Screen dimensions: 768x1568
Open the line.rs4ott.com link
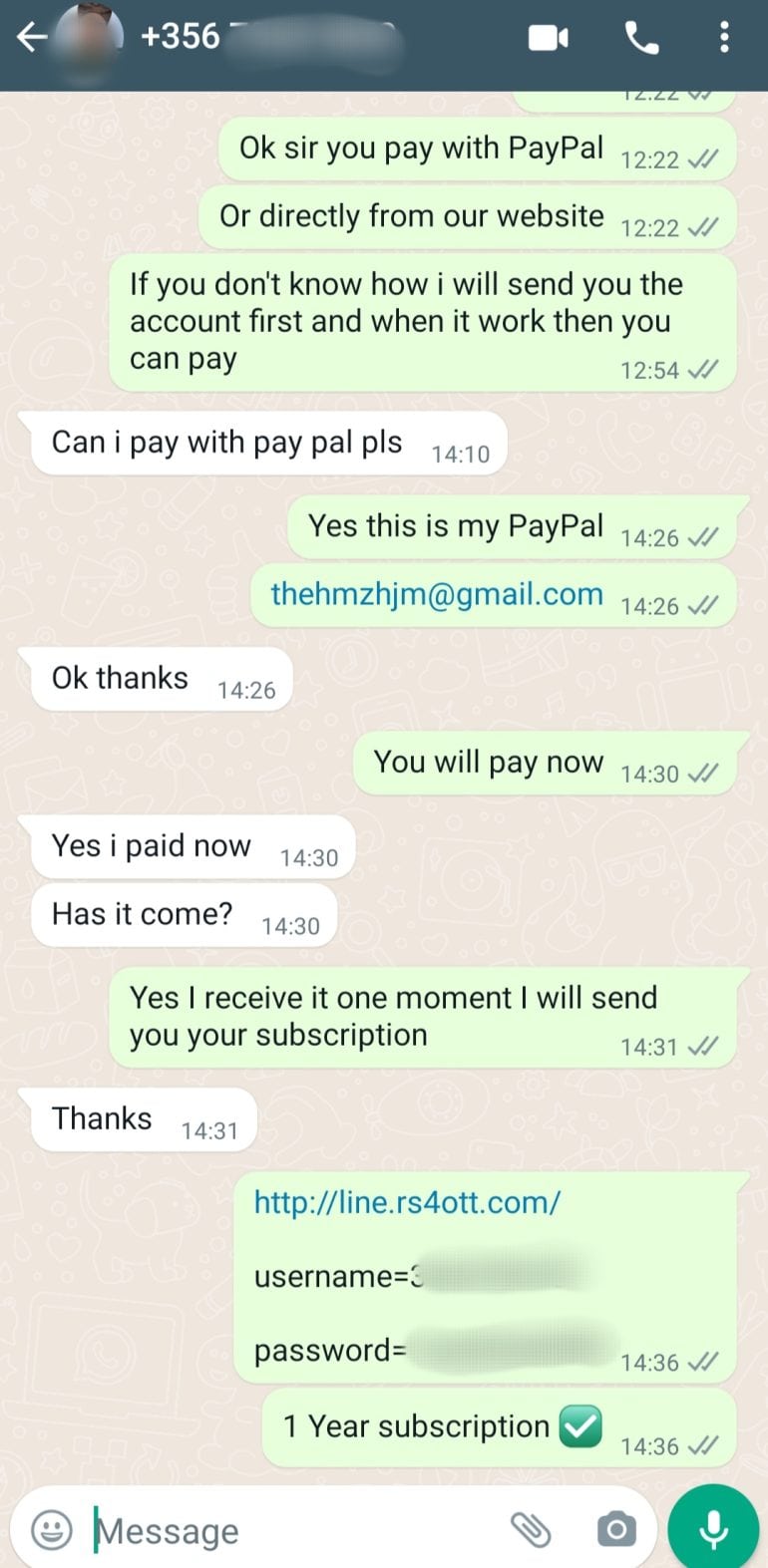(407, 1202)
